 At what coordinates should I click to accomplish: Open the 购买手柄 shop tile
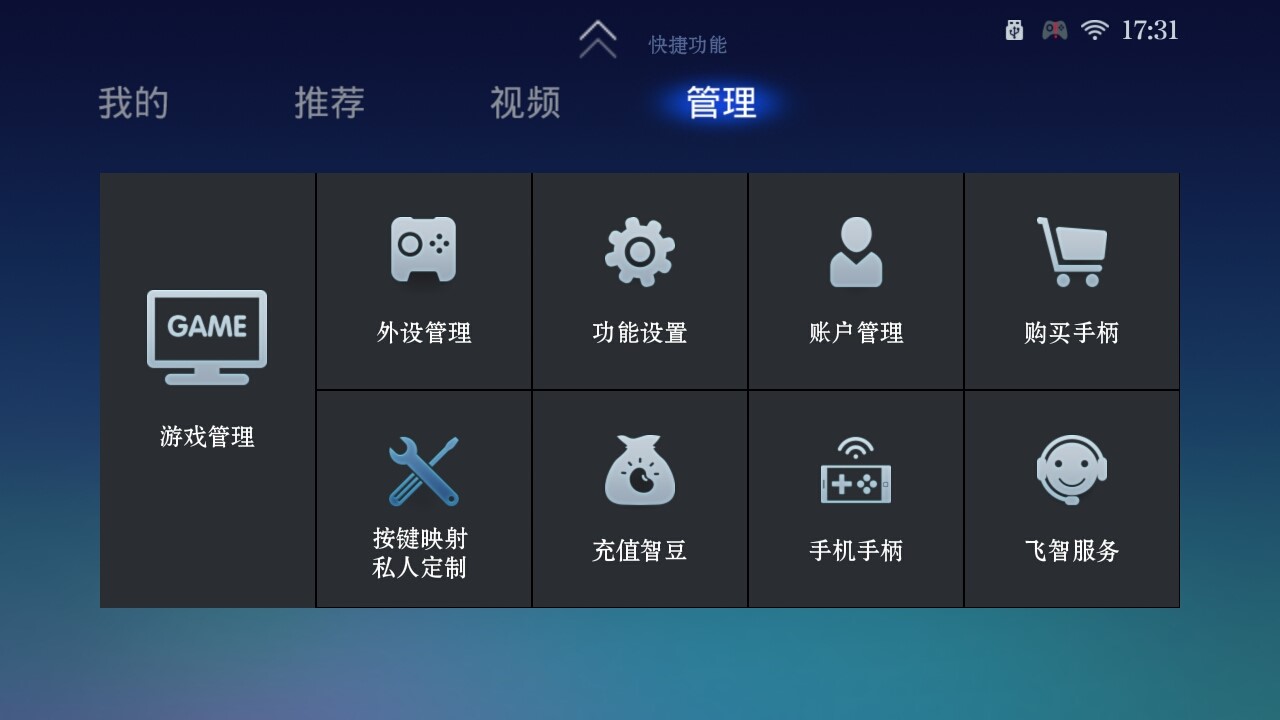[1072, 281]
